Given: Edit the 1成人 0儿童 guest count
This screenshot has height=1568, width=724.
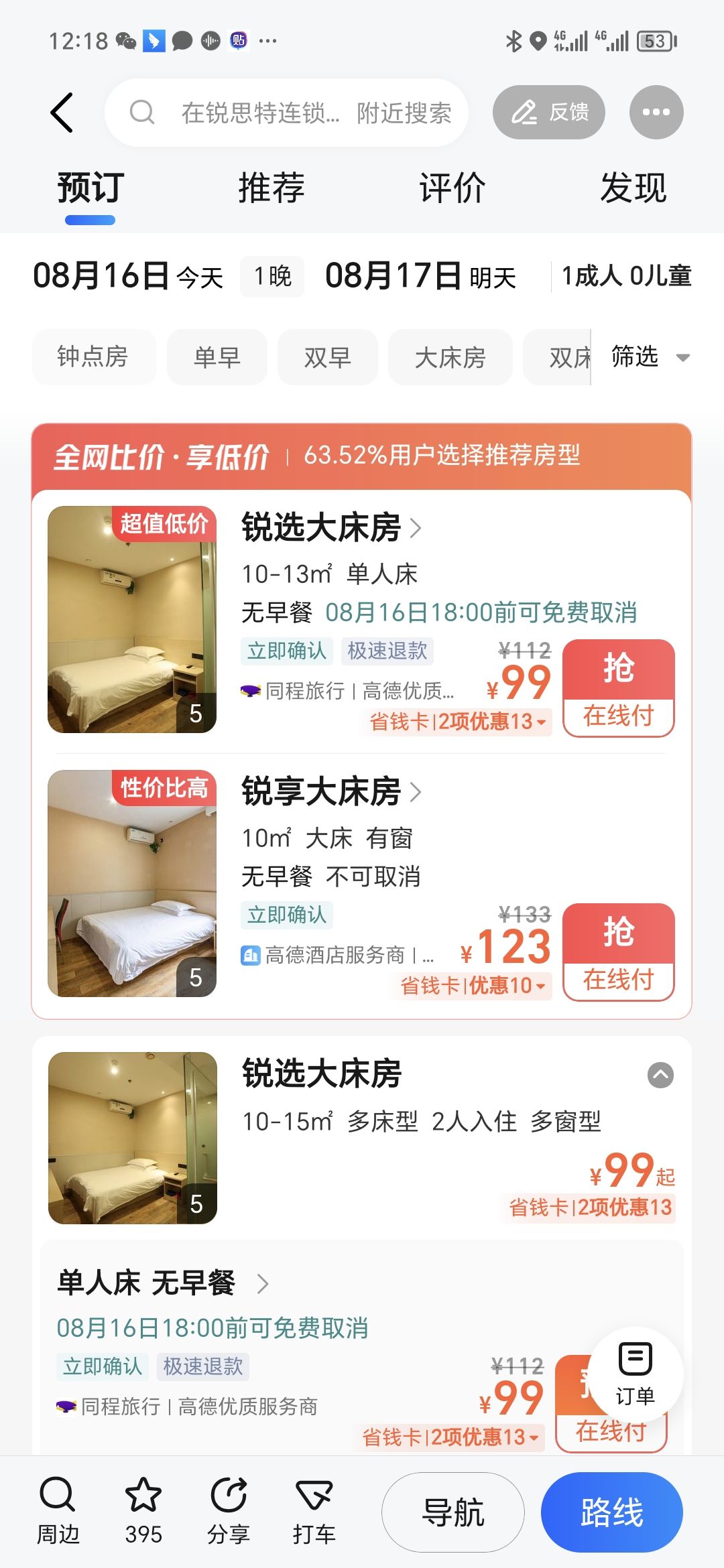Looking at the screenshot, I should 625,276.
